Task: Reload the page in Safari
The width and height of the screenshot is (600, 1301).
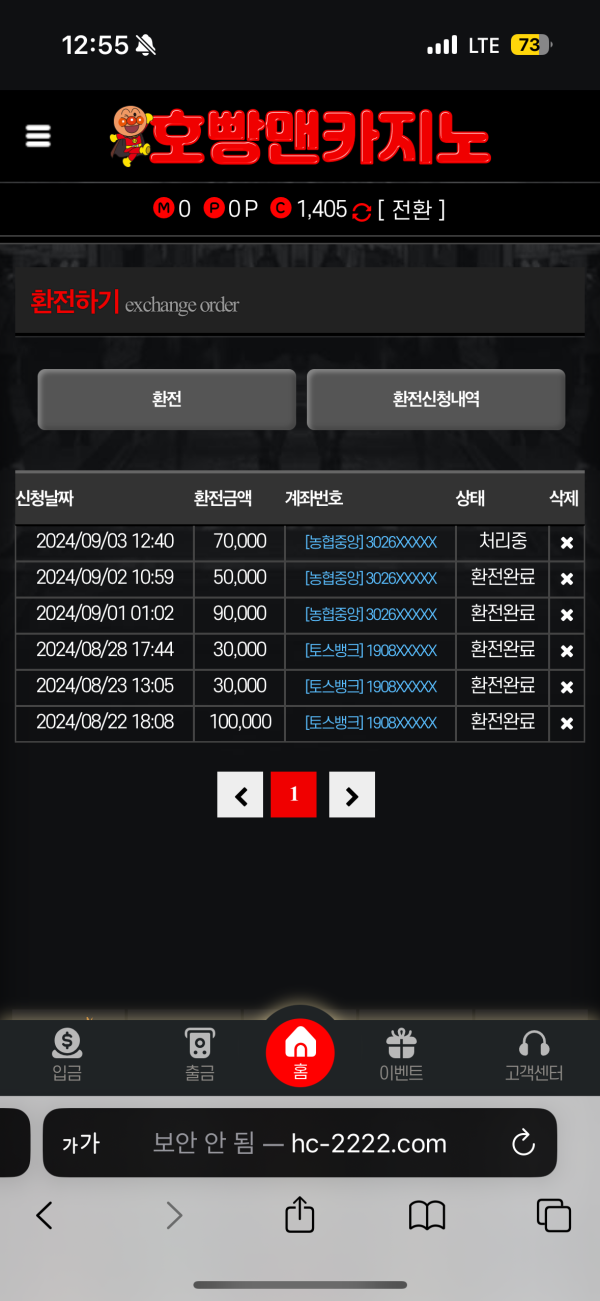Action: pyautogui.click(x=523, y=1143)
